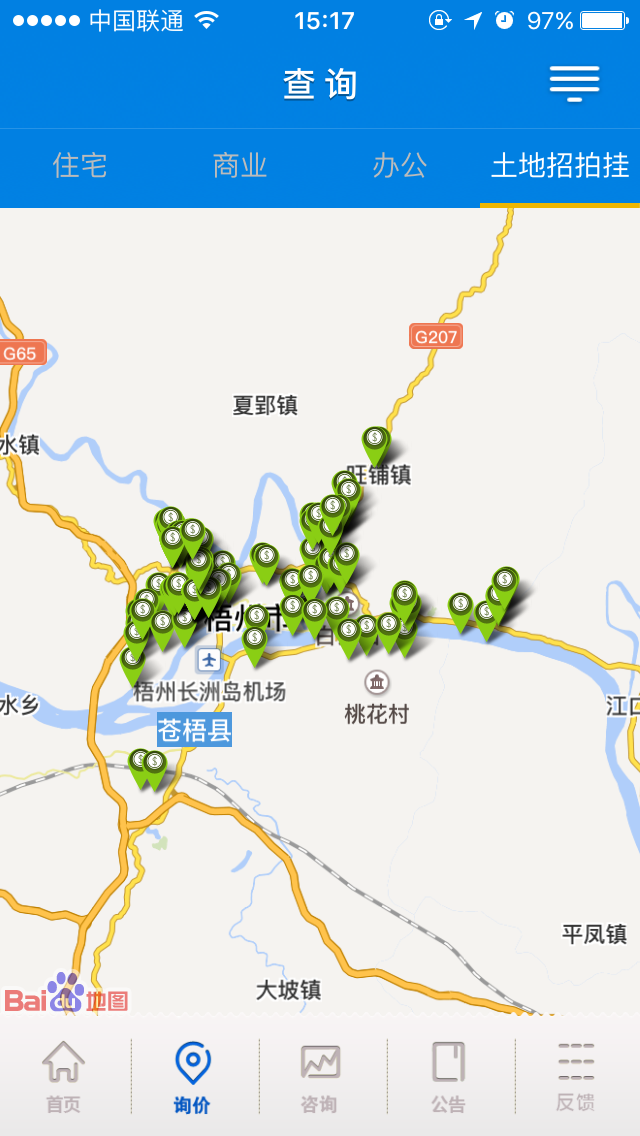Switch to the 住宅 tab
This screenshot has width=640, height=1136.
pos(80,166)
